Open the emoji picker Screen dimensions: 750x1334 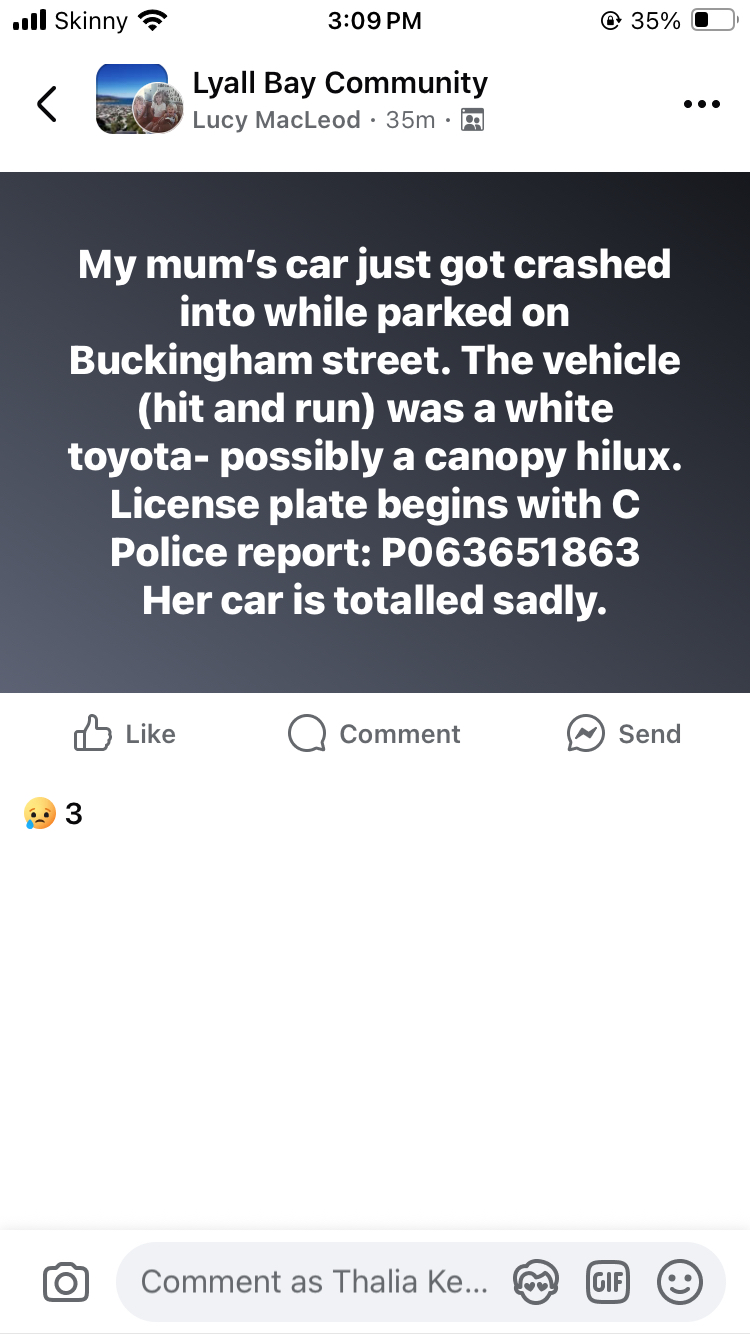tap(680, 1282)
